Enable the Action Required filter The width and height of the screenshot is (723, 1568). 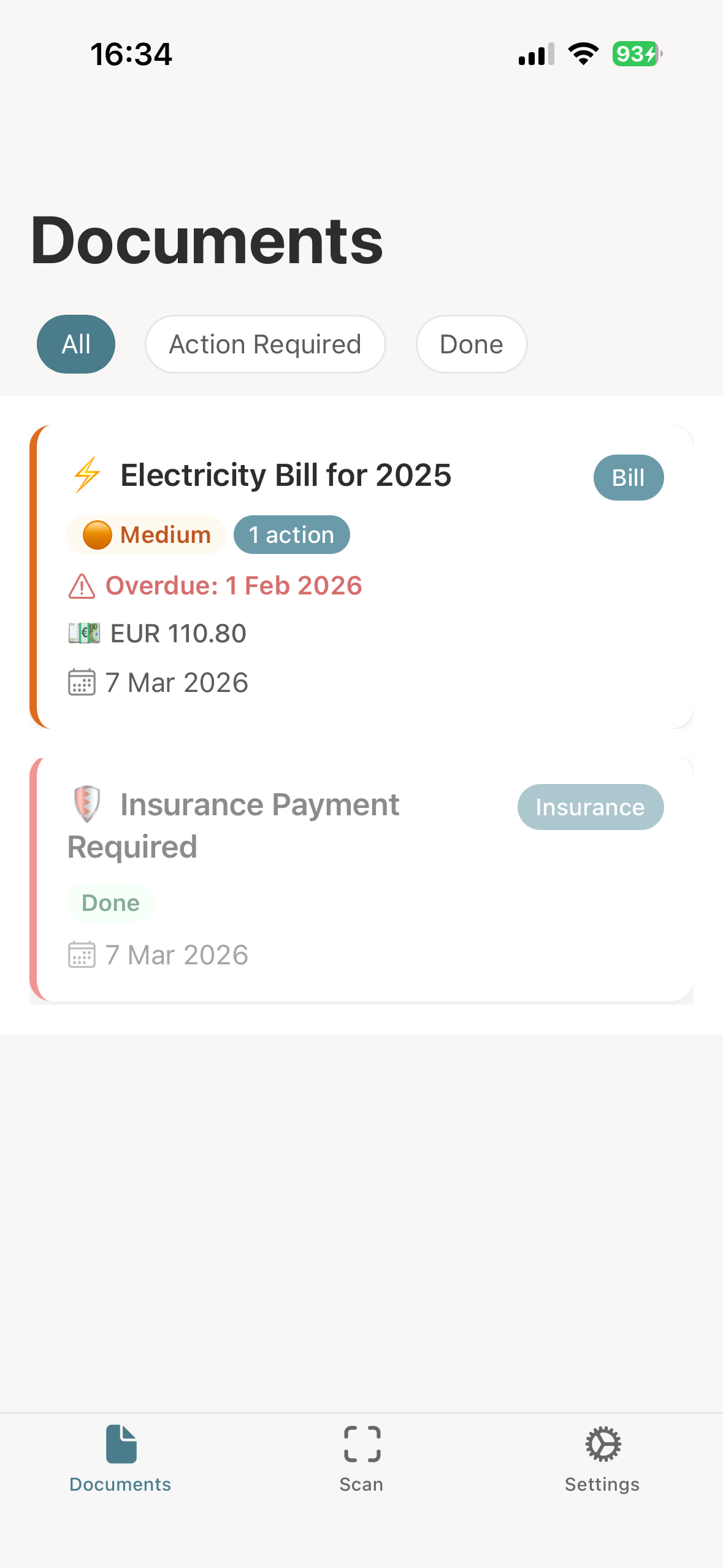tap(265, 344)
